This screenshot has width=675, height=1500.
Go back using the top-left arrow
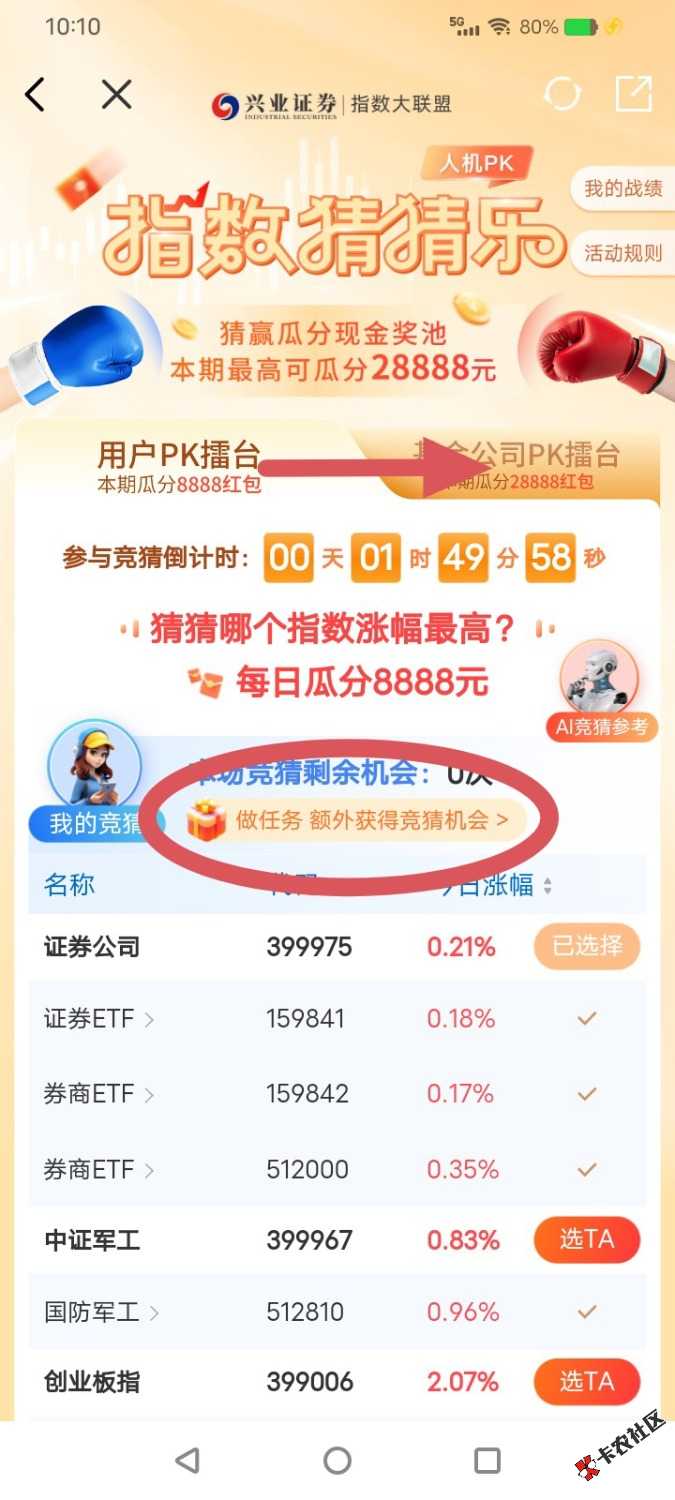pos(35,95)
